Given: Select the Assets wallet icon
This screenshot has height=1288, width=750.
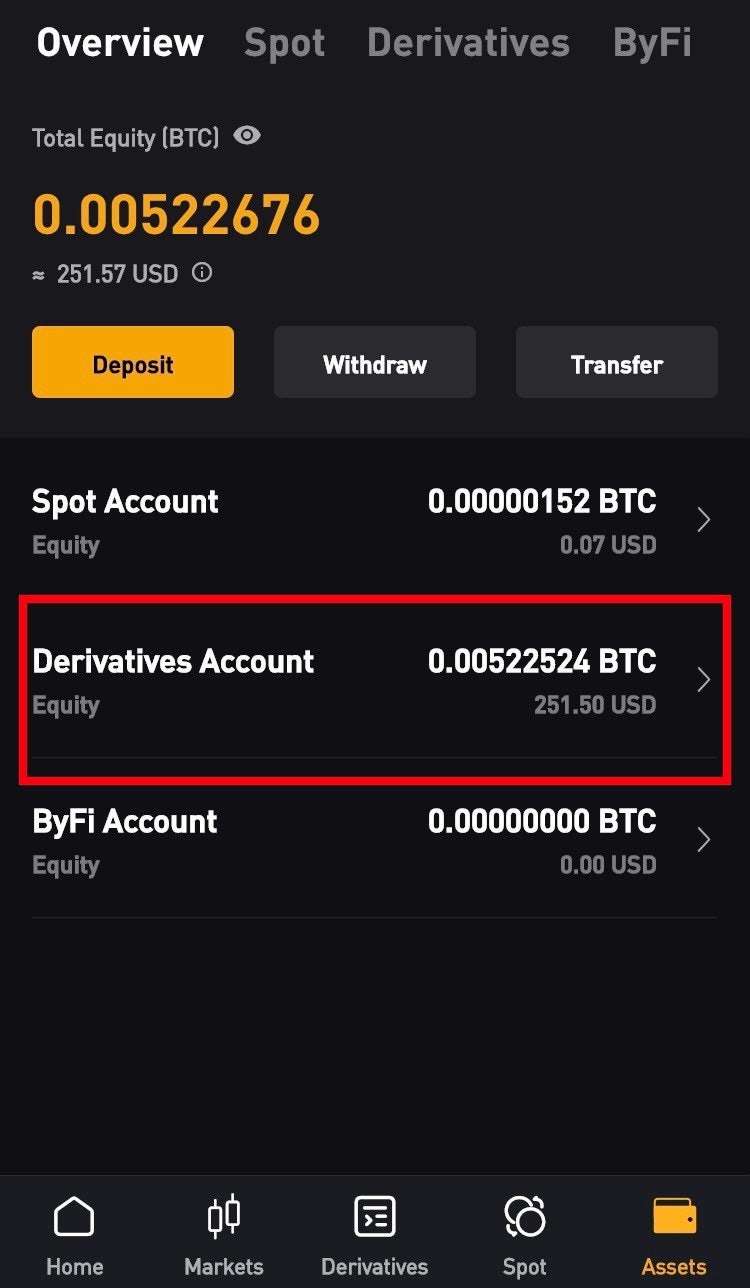Looking at the screenshot, I should 674,1214.
